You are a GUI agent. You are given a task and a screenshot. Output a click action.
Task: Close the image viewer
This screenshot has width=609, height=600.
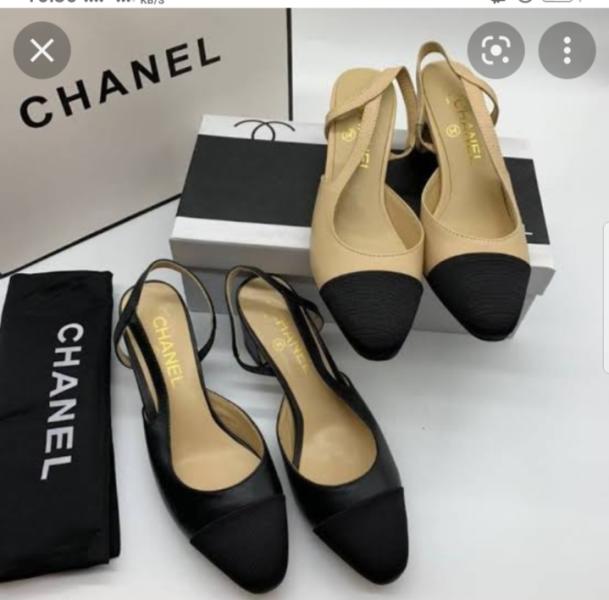[x=42, y=51]
